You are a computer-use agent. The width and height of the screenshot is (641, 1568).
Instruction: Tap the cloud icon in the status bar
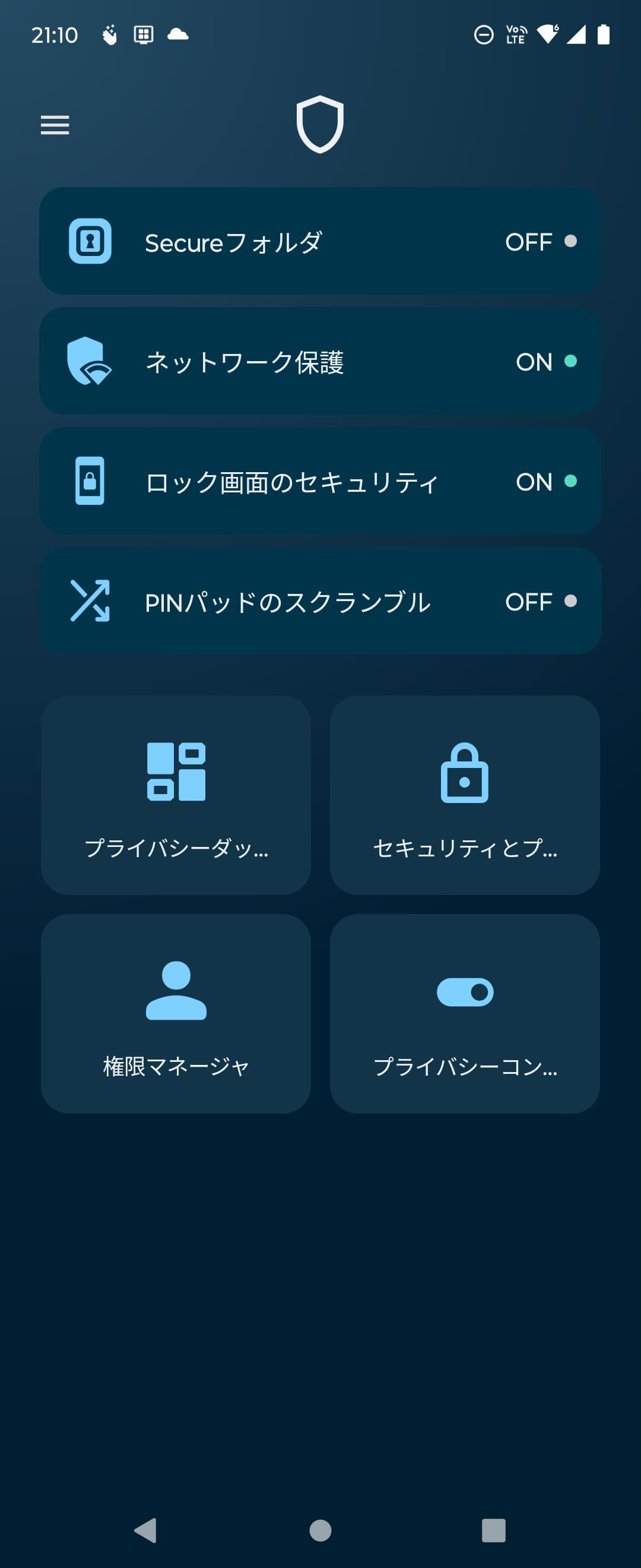click(x=177, y=35)
